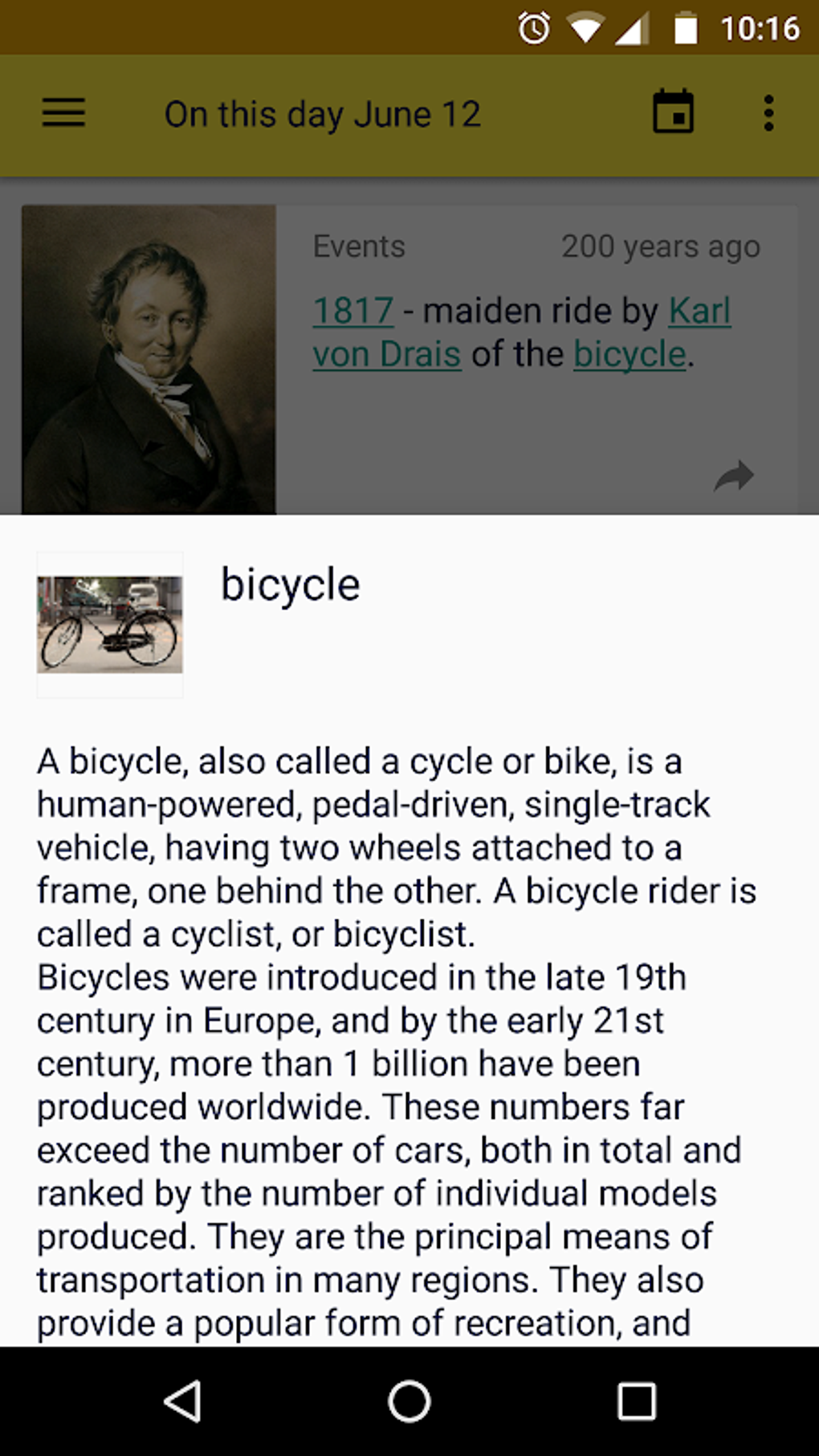This screenshot has width=819, height=1456.
Task: Open the hamburger drawer menu
Action: (x=63, y=113)
